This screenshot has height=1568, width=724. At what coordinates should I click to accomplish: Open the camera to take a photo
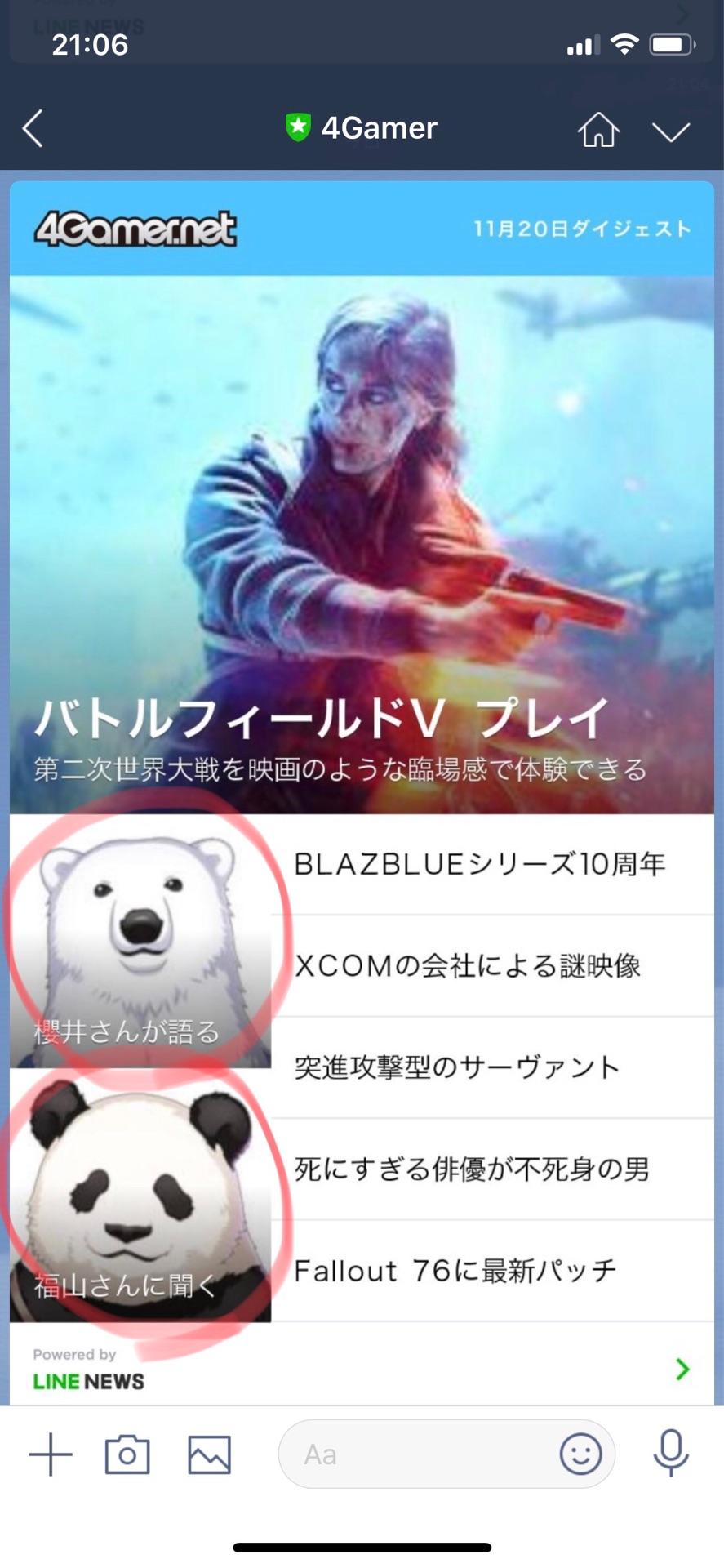pyautogui.click(x=128, y=1454)
